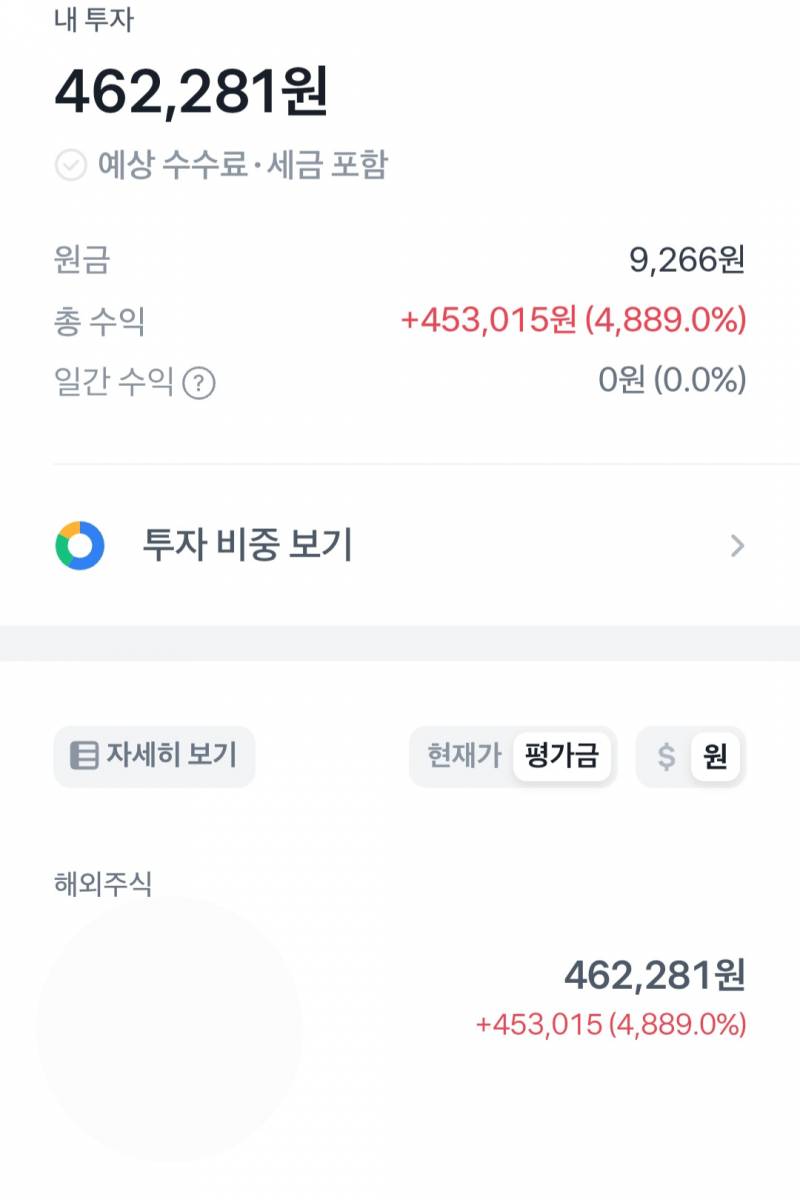Open the 해외주식 holdings entry
Screen dimensions: 800x1200
tap(400, 1000)
